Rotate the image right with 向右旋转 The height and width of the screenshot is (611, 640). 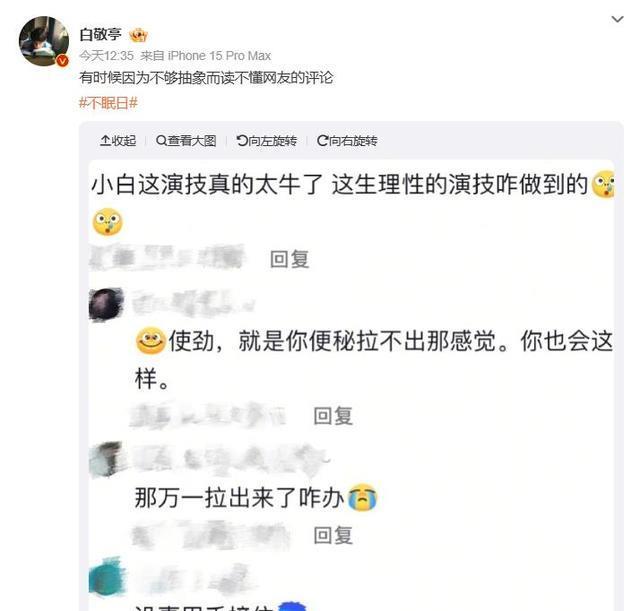[346, 141]
